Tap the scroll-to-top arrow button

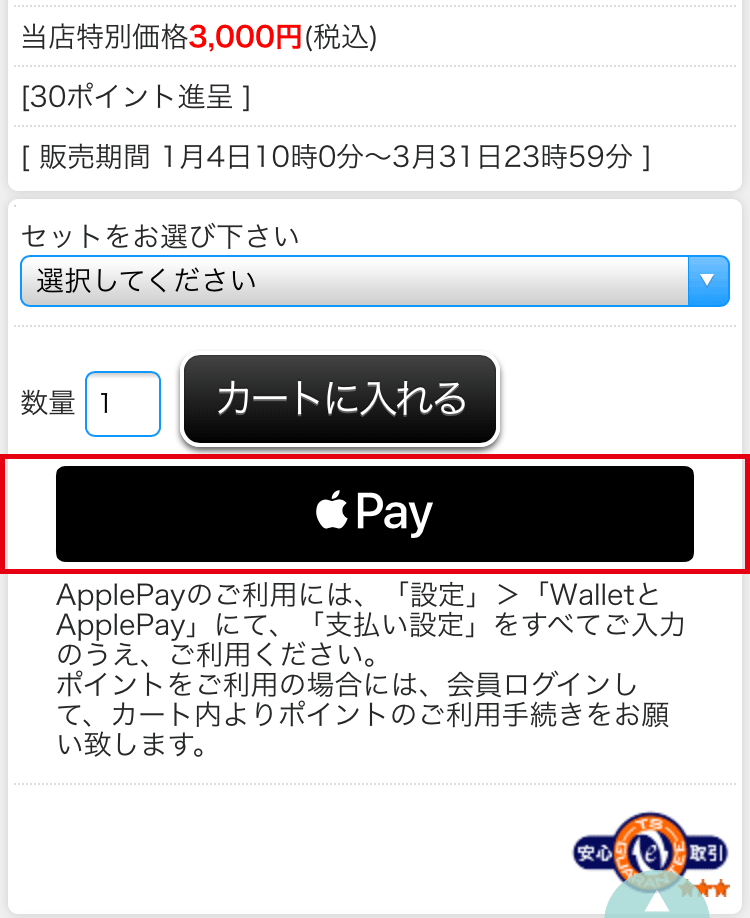pos(662,900)
